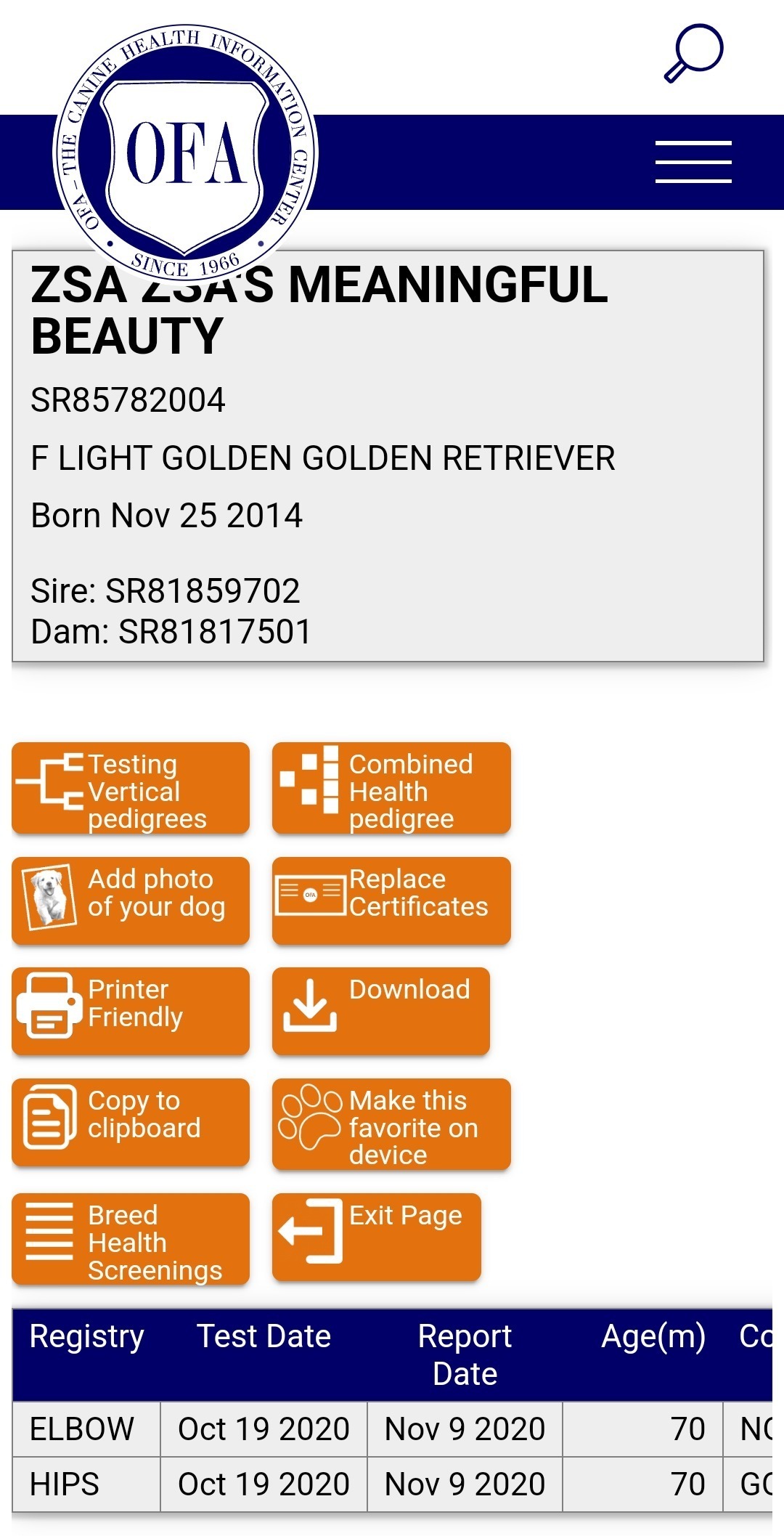Open the Printer Friendly version

[131, 1011]
